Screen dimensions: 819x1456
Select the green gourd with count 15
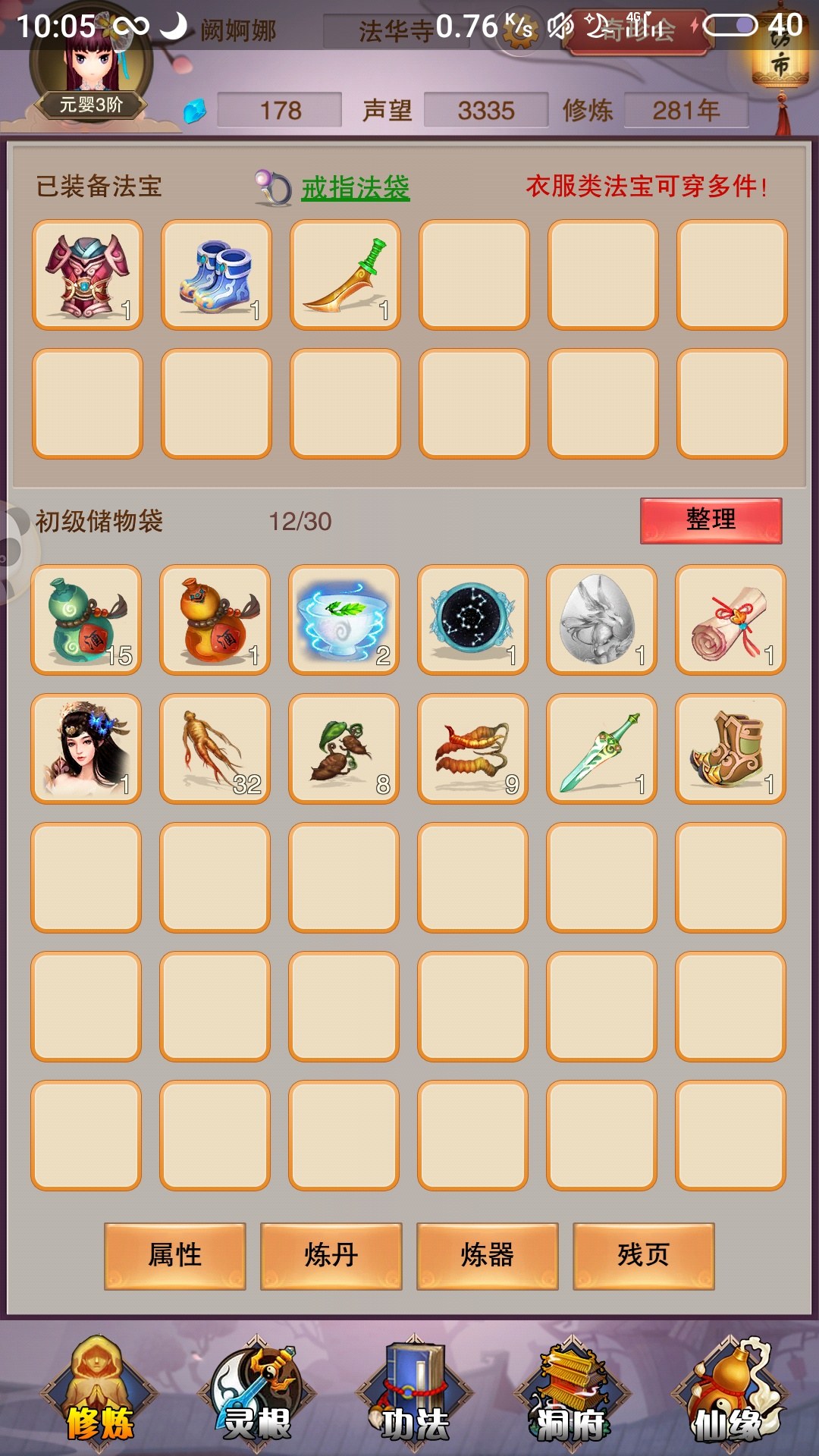click(x=86, y=620)
